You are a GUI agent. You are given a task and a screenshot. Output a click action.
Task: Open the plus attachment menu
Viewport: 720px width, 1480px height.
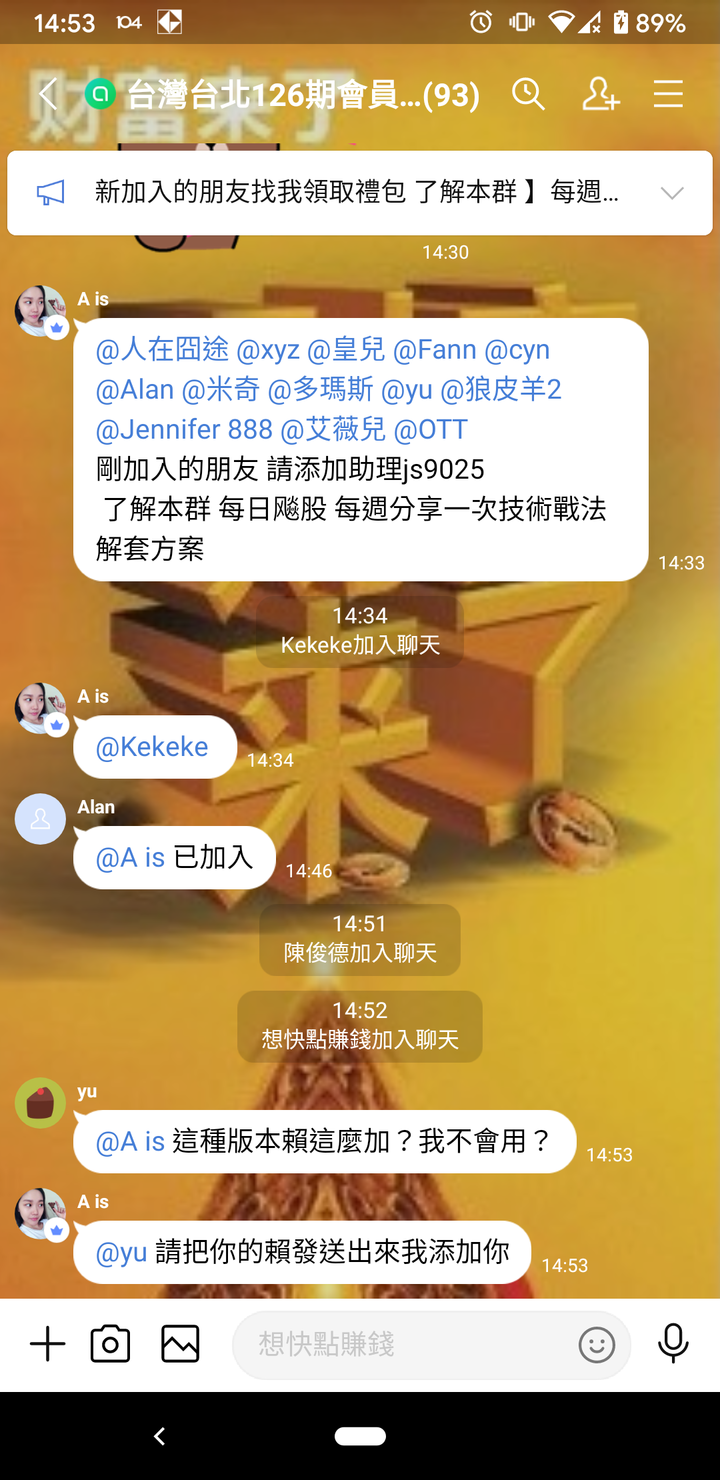pyautogui.click(x=47, y=1345)
